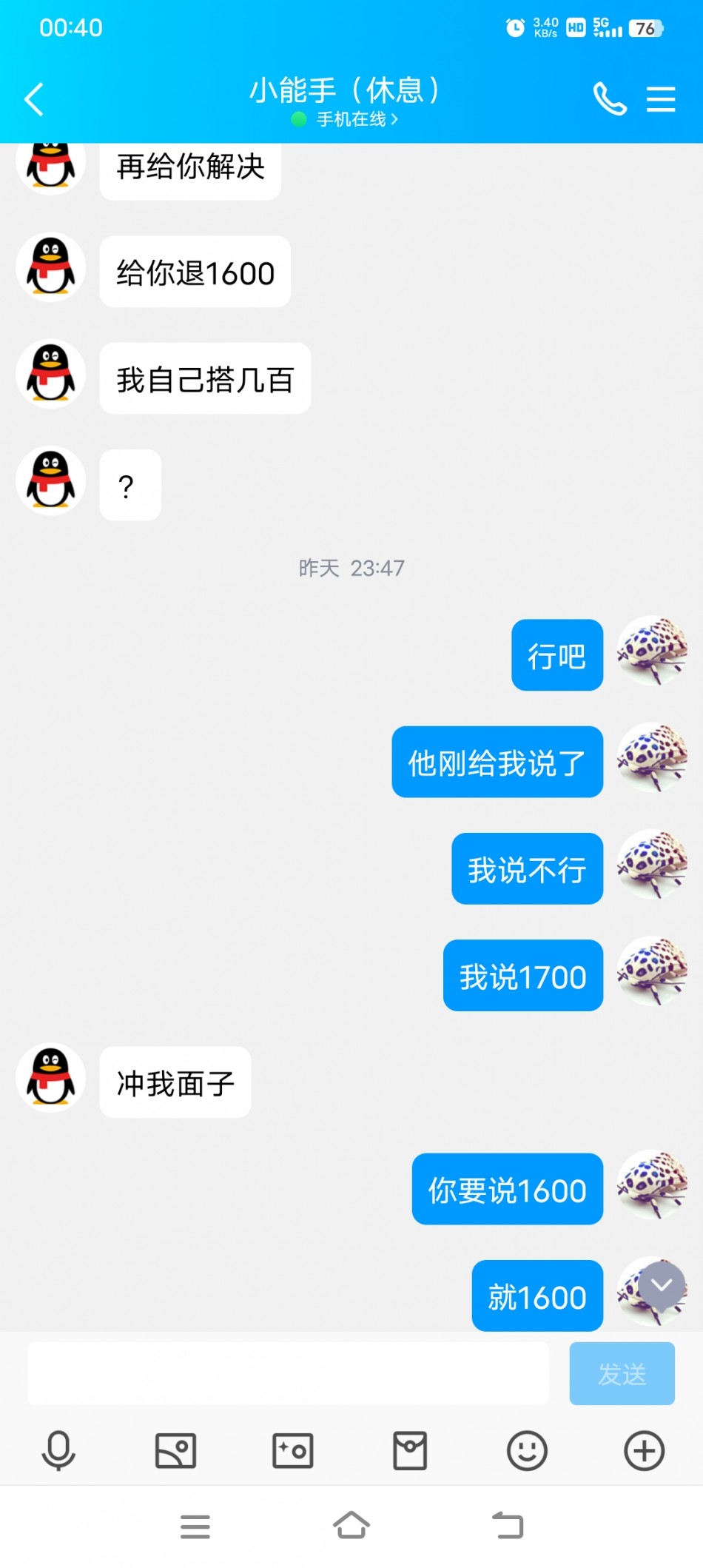Open the red packet option
Screen dimensions: 703x1568
coord(410,1450)
